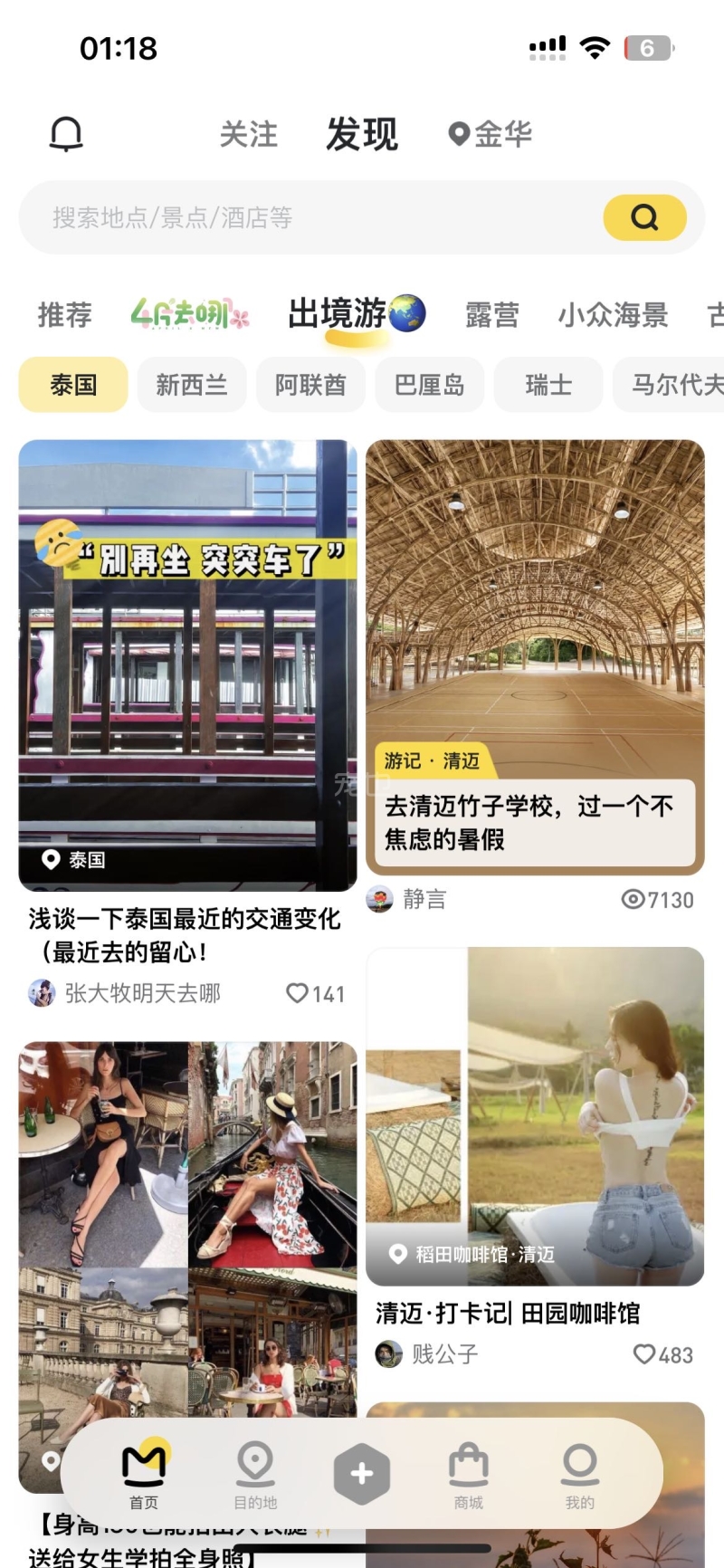Image resolution: width=724 pixels, height=1568 pixels.
Task: Switch to the 推荐 category tab
Action: [x=64, y=315]
